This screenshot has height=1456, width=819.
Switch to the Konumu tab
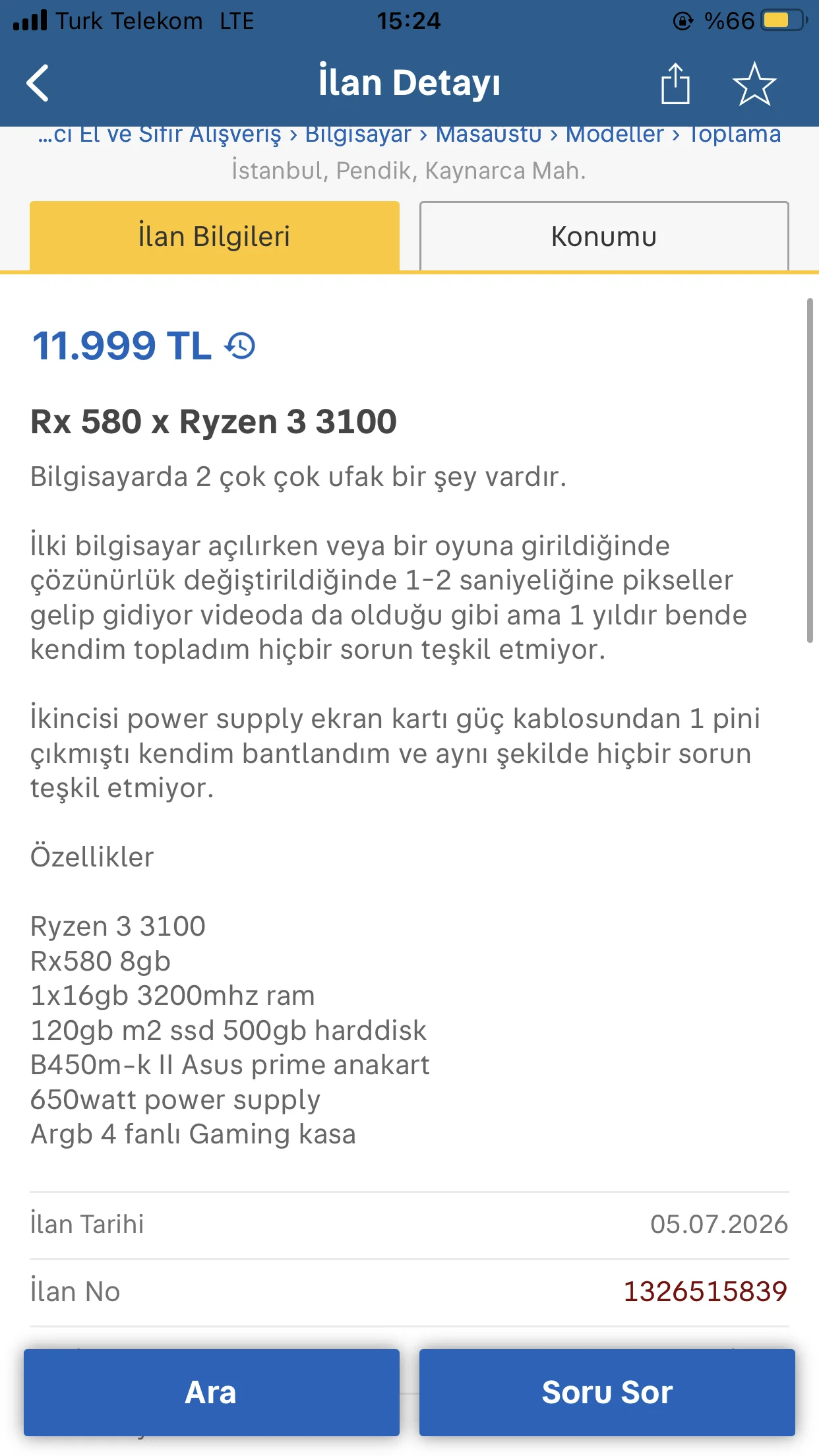click(x=604, y=236)
